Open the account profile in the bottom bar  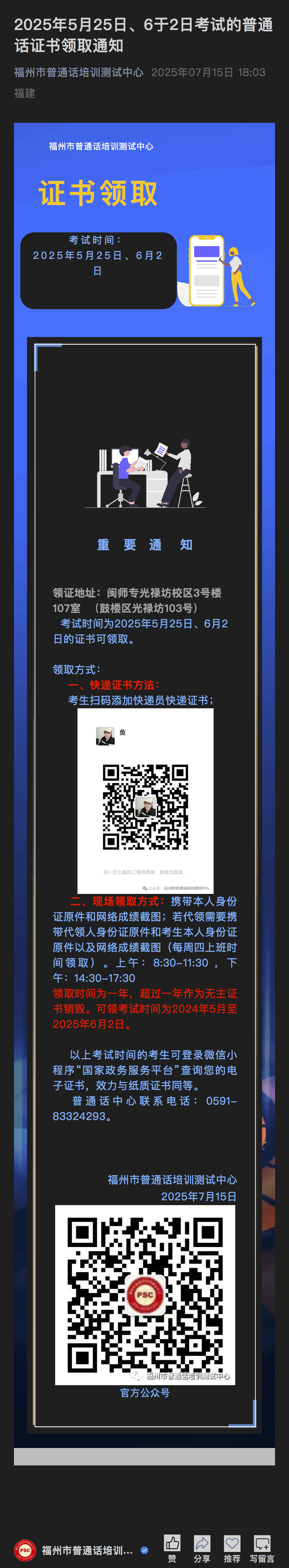tap(79, 1550)
